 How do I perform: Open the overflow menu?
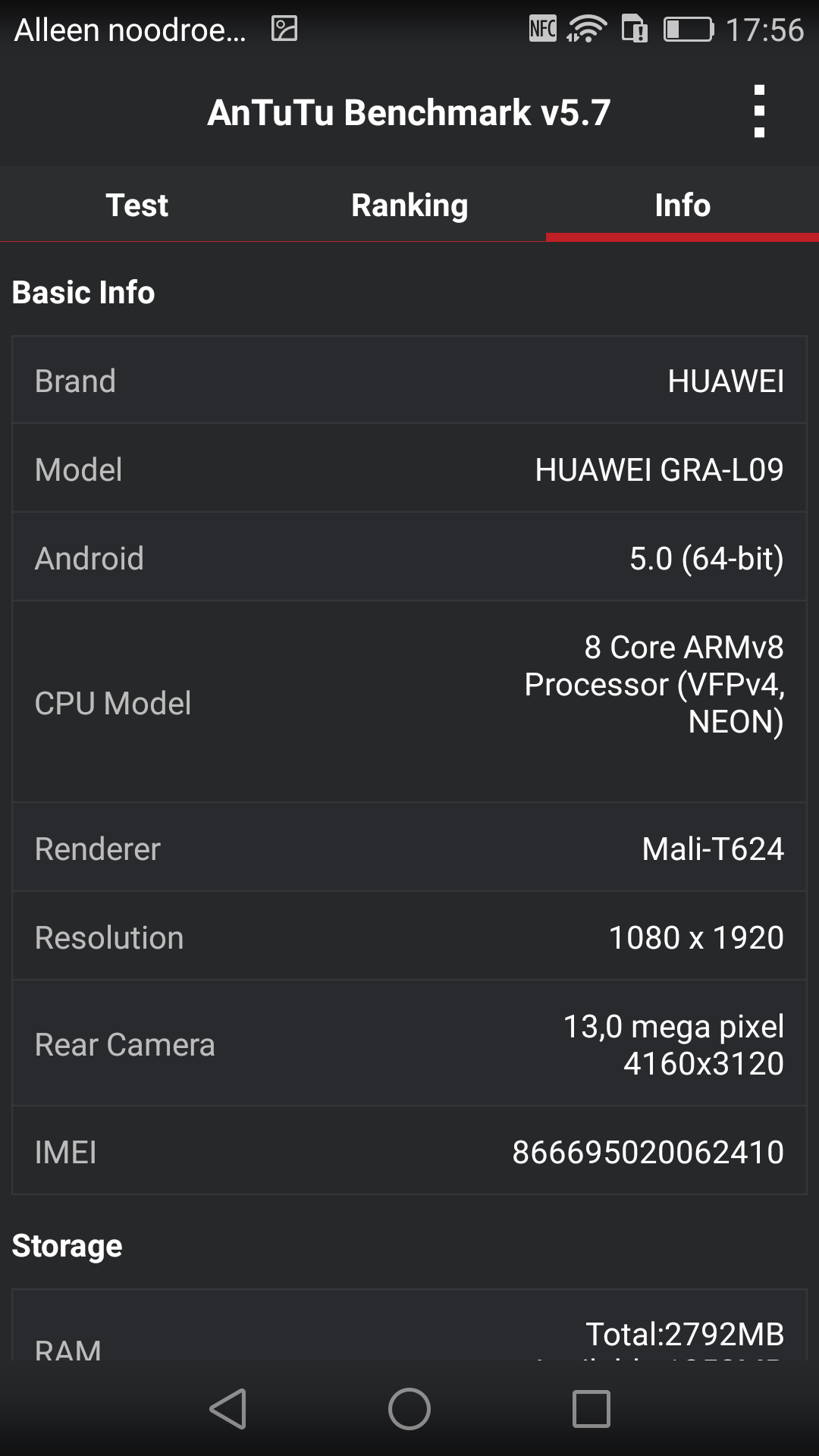(x=759, y=111)
